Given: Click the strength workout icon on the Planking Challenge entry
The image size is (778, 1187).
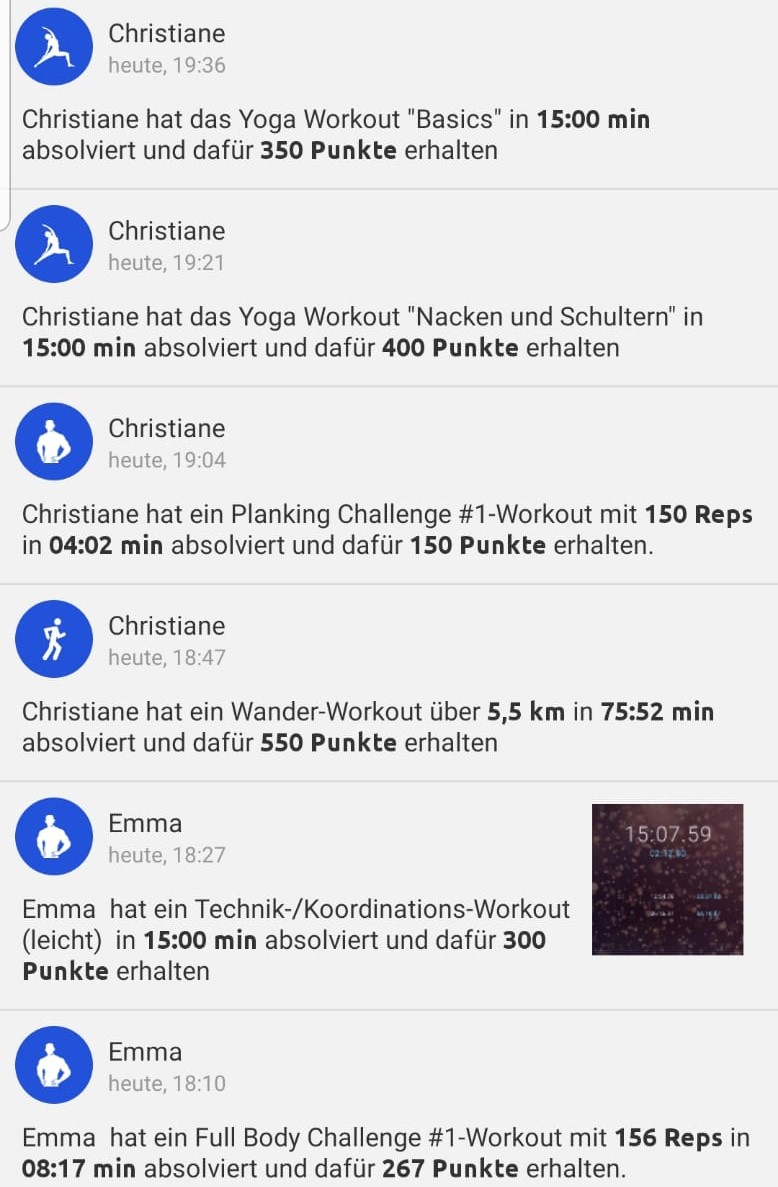Looking at the screenshot, I should pyautogui.click(x=53, y=441).
